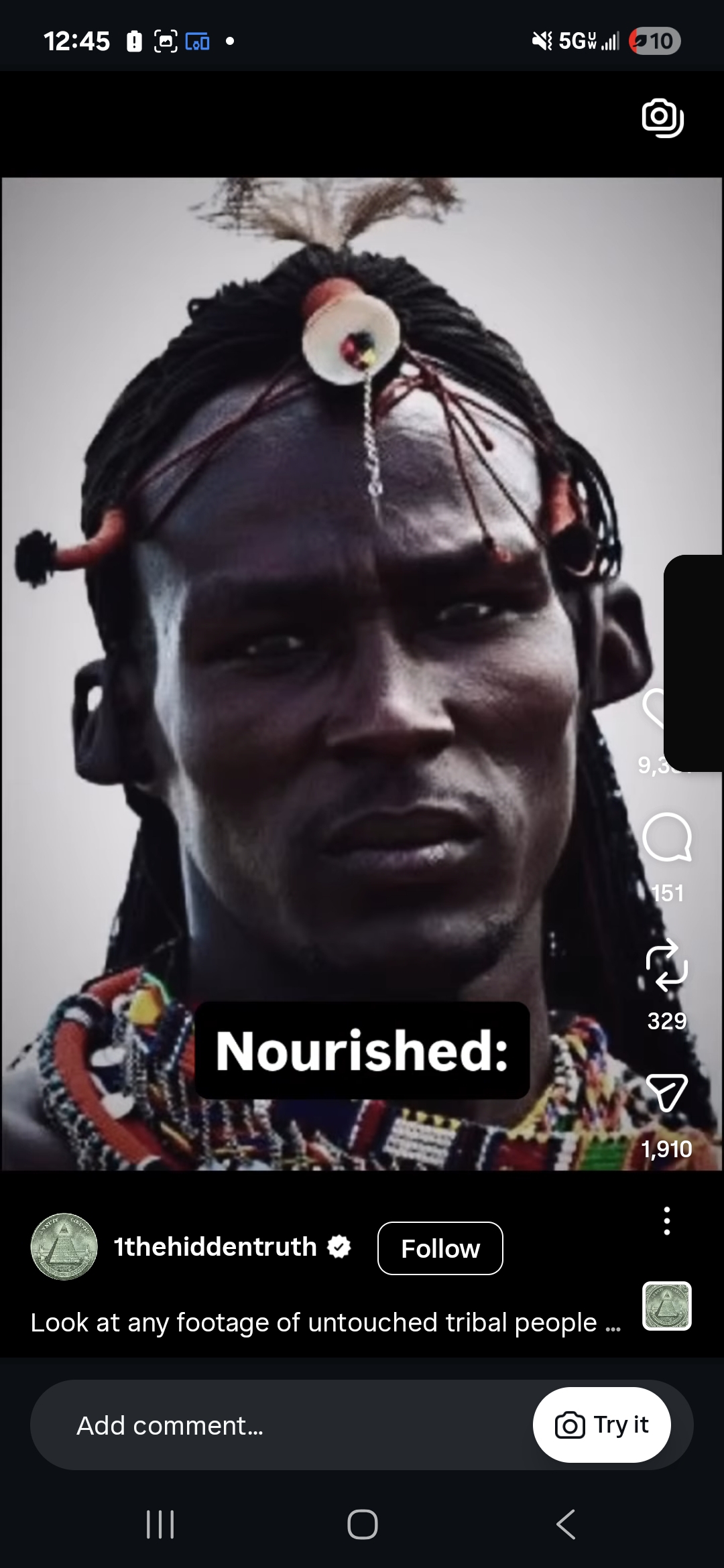Open the audio thumbnail for this reel
The image size is (724, 1568).
(x=666, y=1306)
